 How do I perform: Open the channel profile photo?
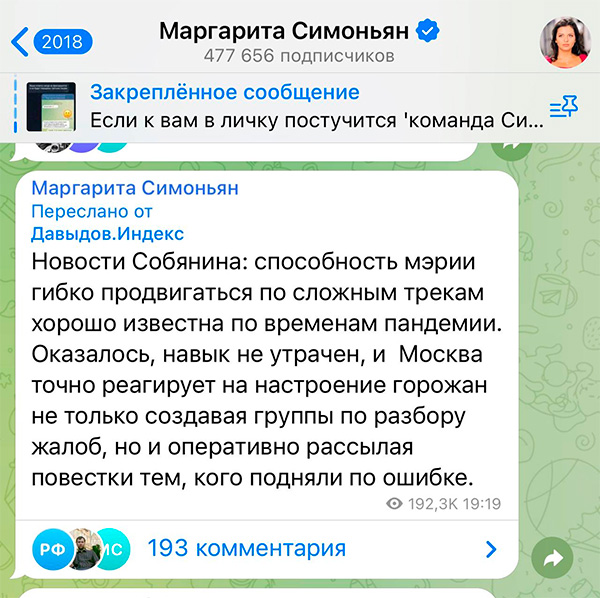(563, 42)
